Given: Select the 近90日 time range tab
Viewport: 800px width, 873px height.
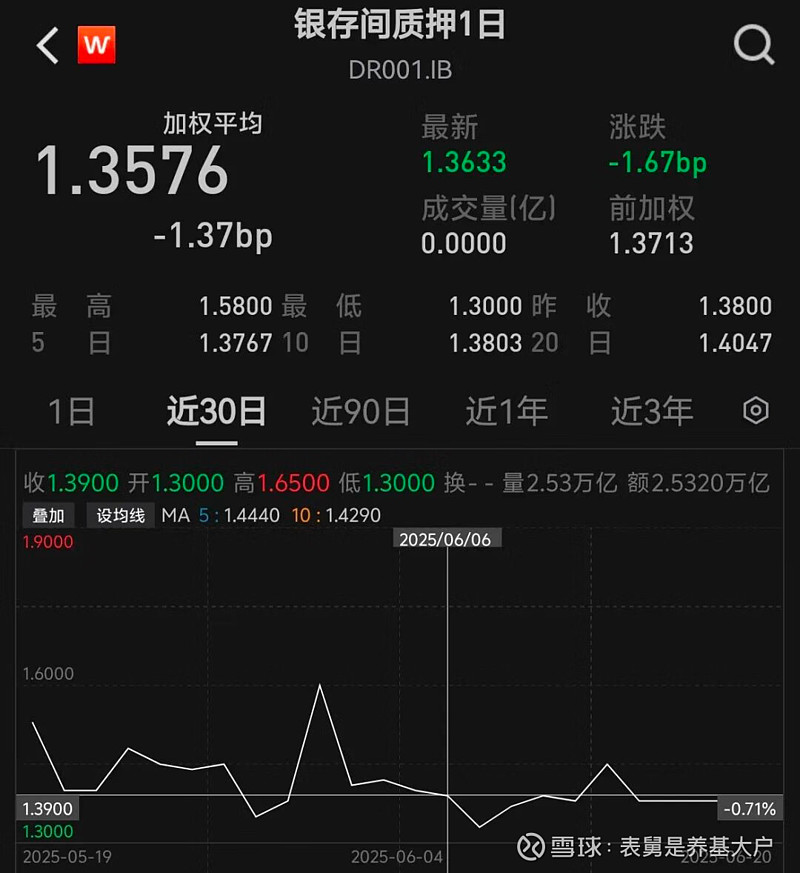Looking at the screenshot, I should (360, 410).
